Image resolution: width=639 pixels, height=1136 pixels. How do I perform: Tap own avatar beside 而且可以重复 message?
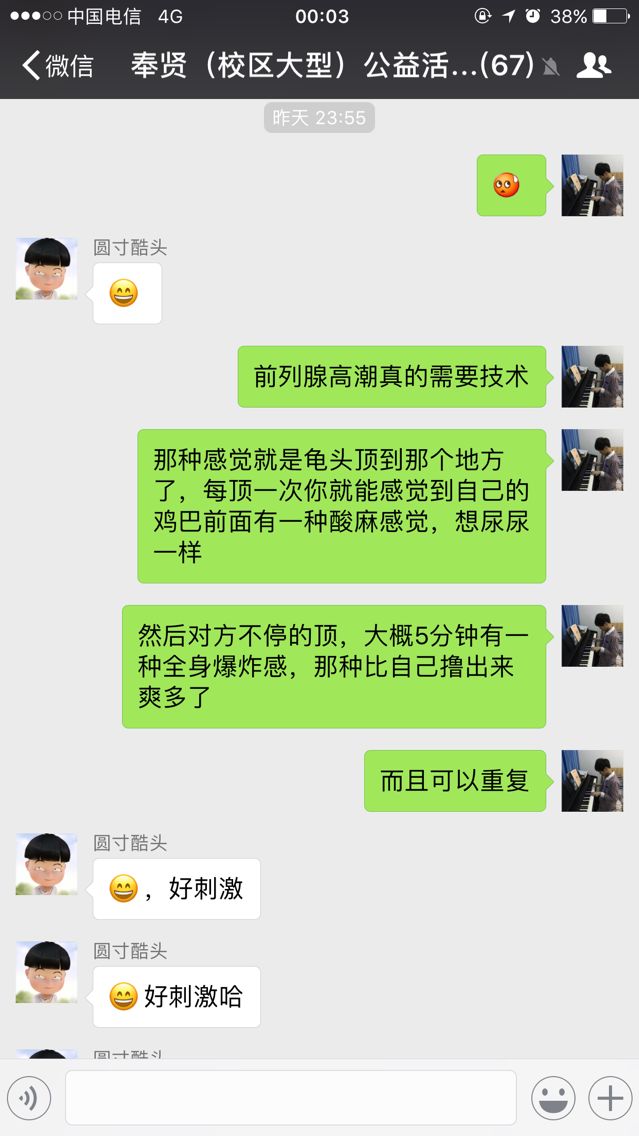click(x=592, y=781)
